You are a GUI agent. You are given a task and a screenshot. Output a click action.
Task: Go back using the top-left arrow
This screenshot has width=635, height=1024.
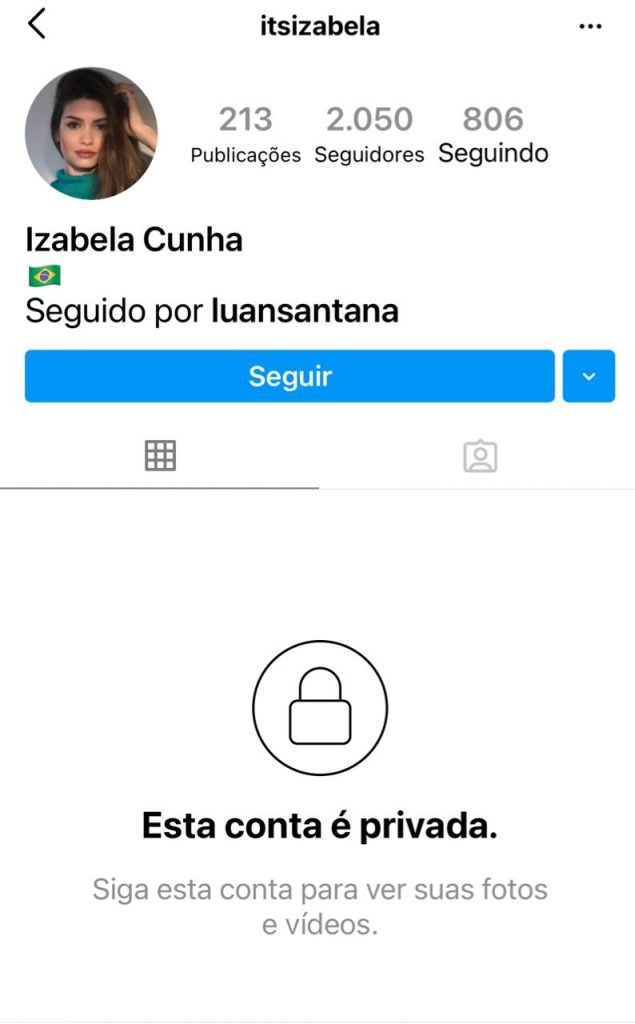37,24
